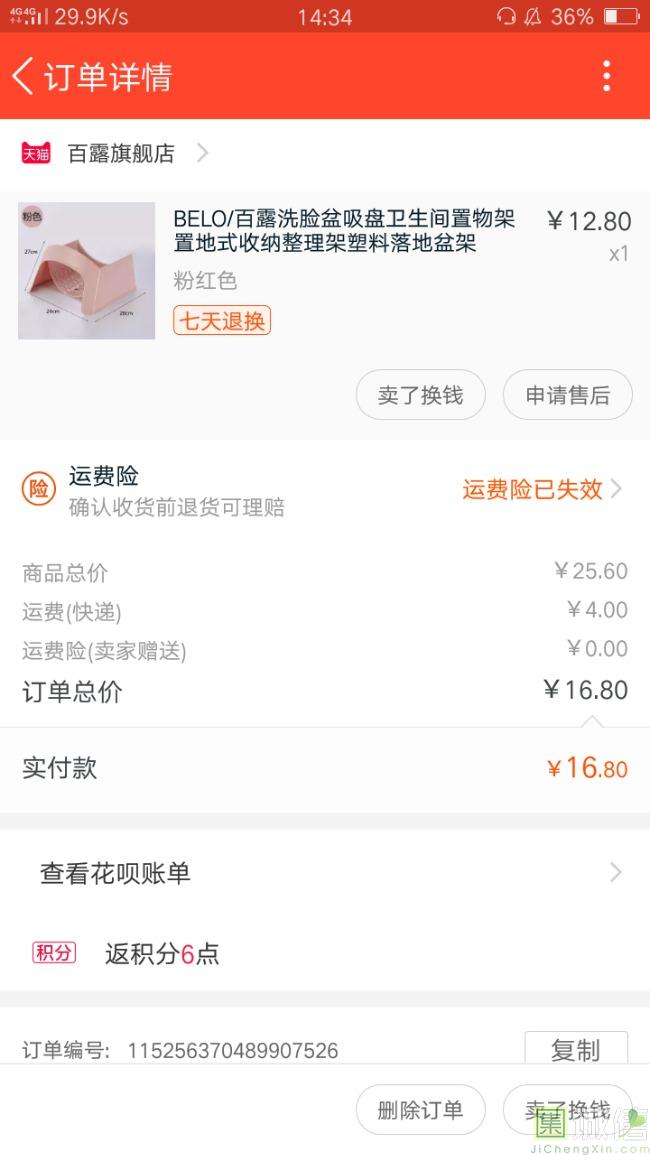Open the three-dot overflow menu
This screenshot has width=650, height=1155.
pyautogui.click(x=606, y=76)
